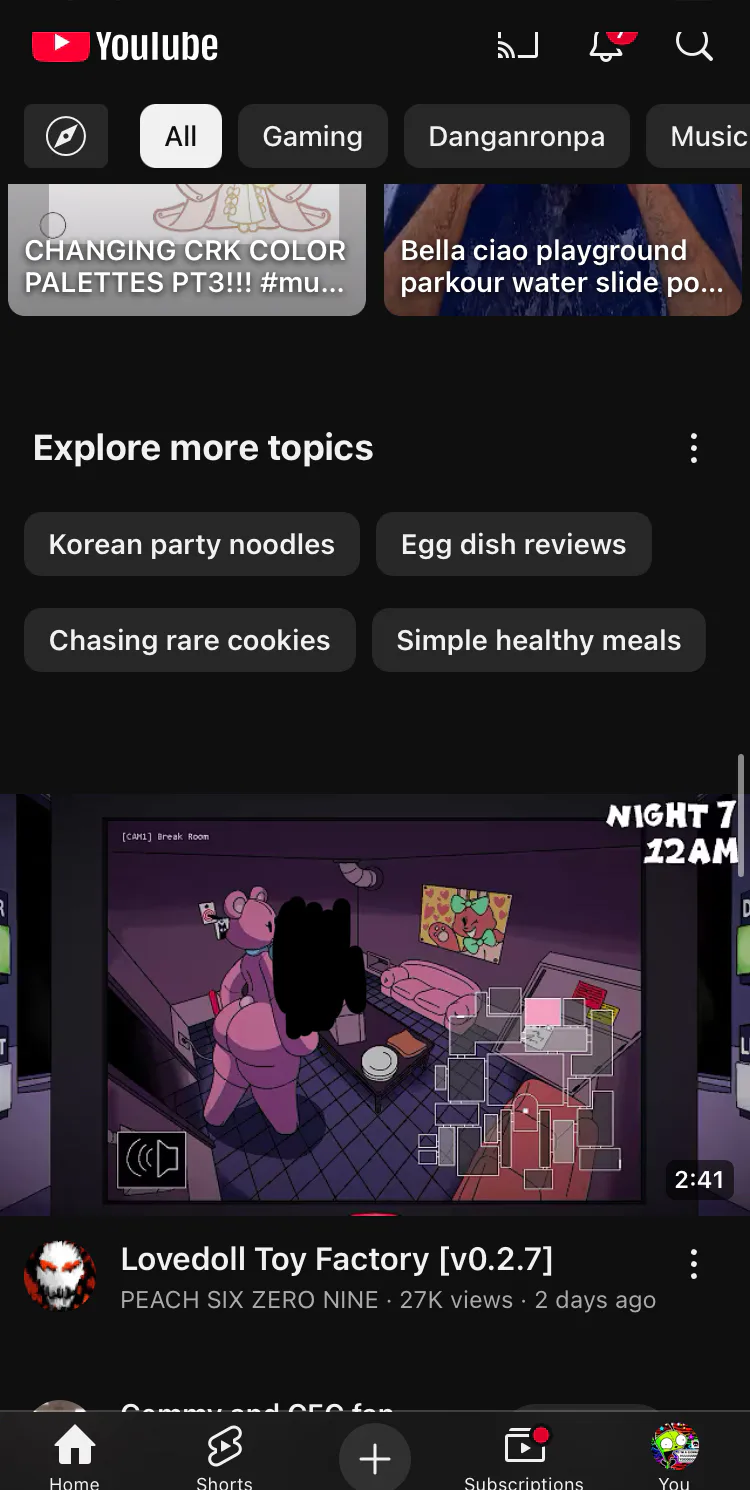Open the CHANGING CRK COLOR PALETTES short
Image resolution: width=750 pixels, height=1490 pixels.
pyautogui.click(x=187, y=250)
